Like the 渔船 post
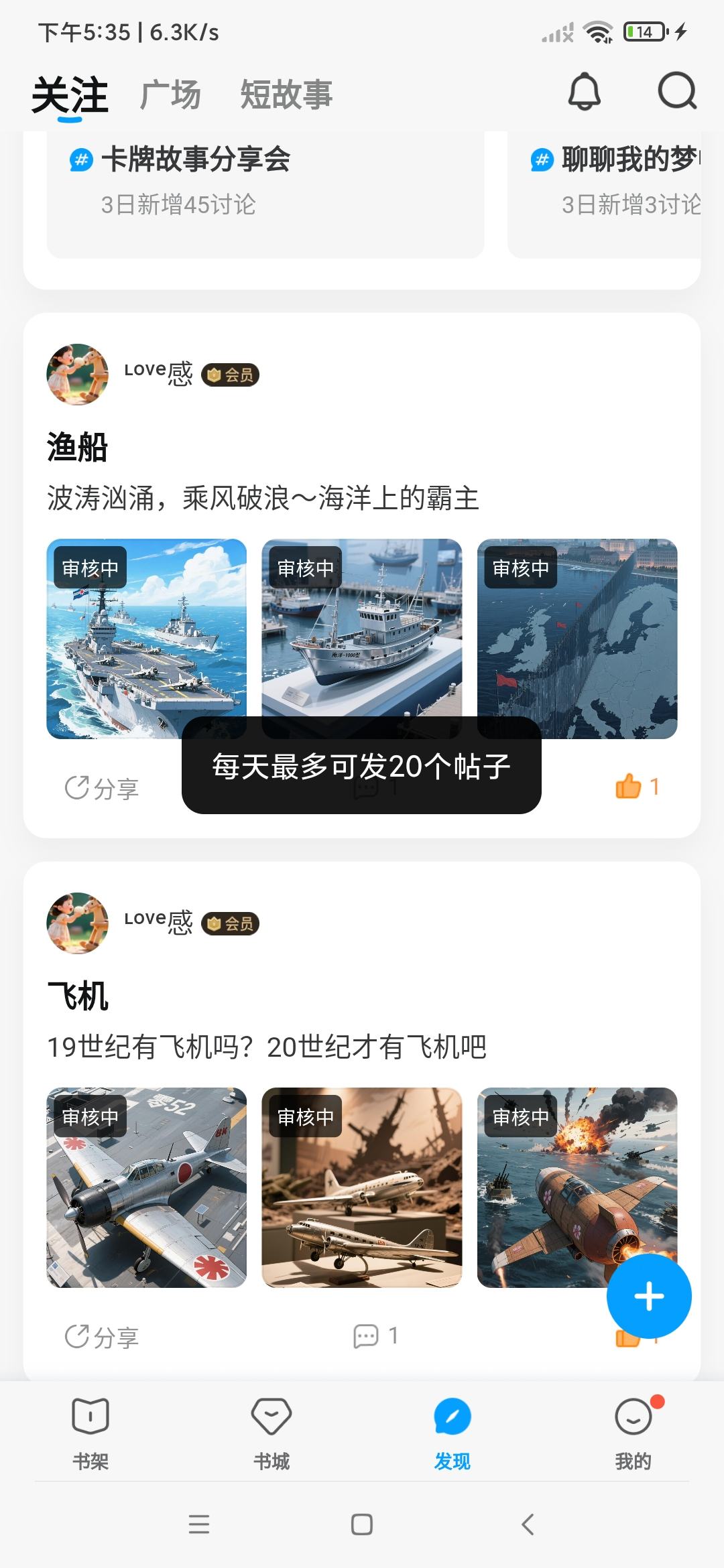Viewport: 724px width, 1568px height. [x=636, y=786]
